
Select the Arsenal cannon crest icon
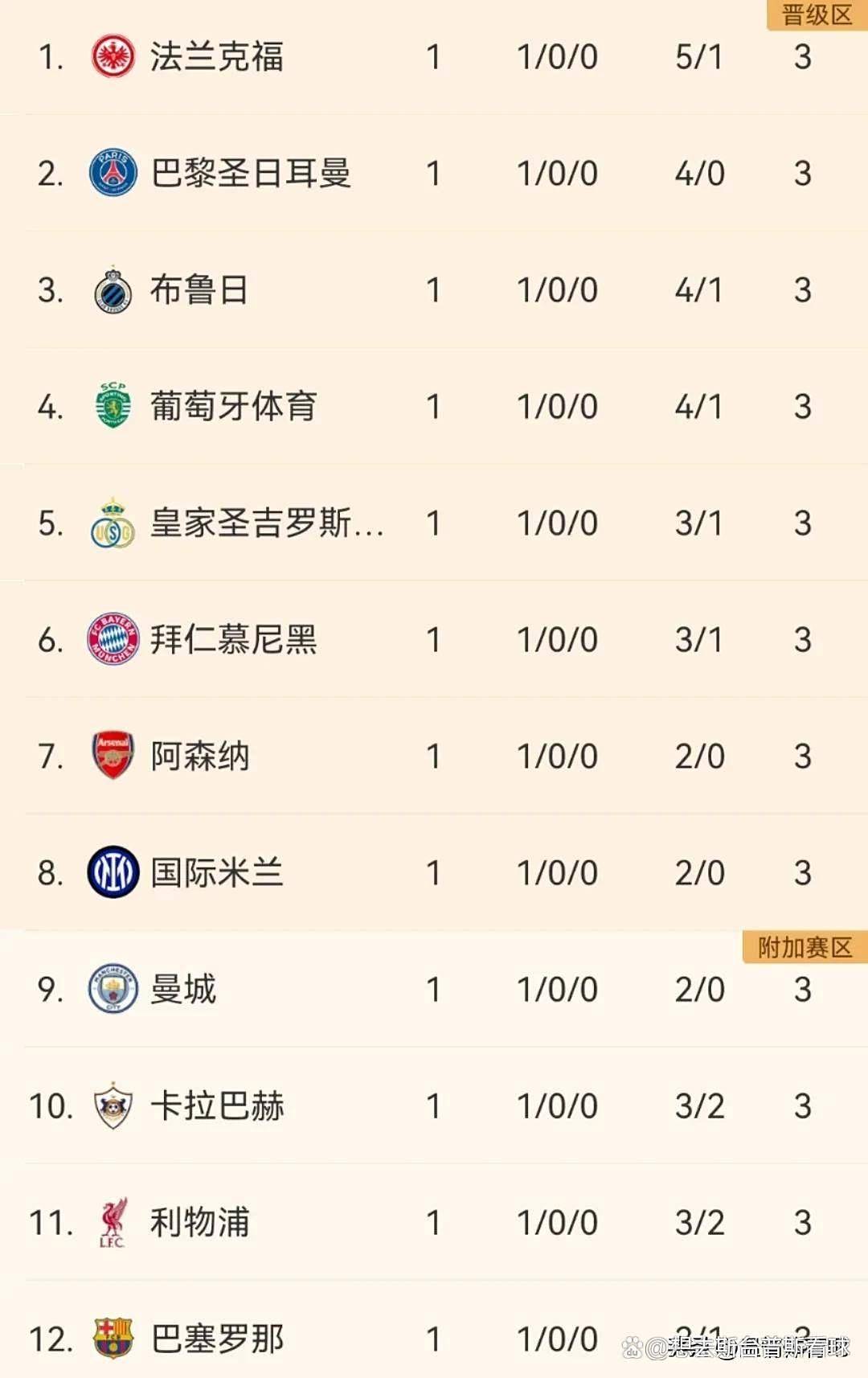coord(115,754)
